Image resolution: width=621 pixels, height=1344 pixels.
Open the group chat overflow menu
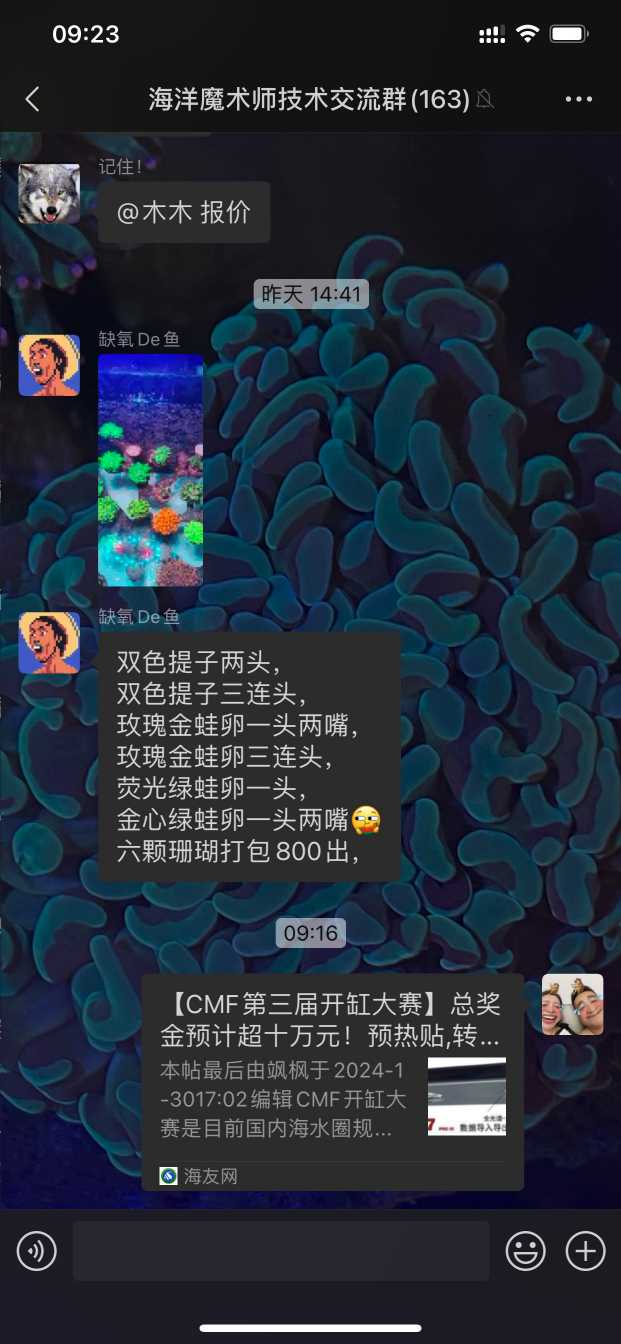click(579, 99)
